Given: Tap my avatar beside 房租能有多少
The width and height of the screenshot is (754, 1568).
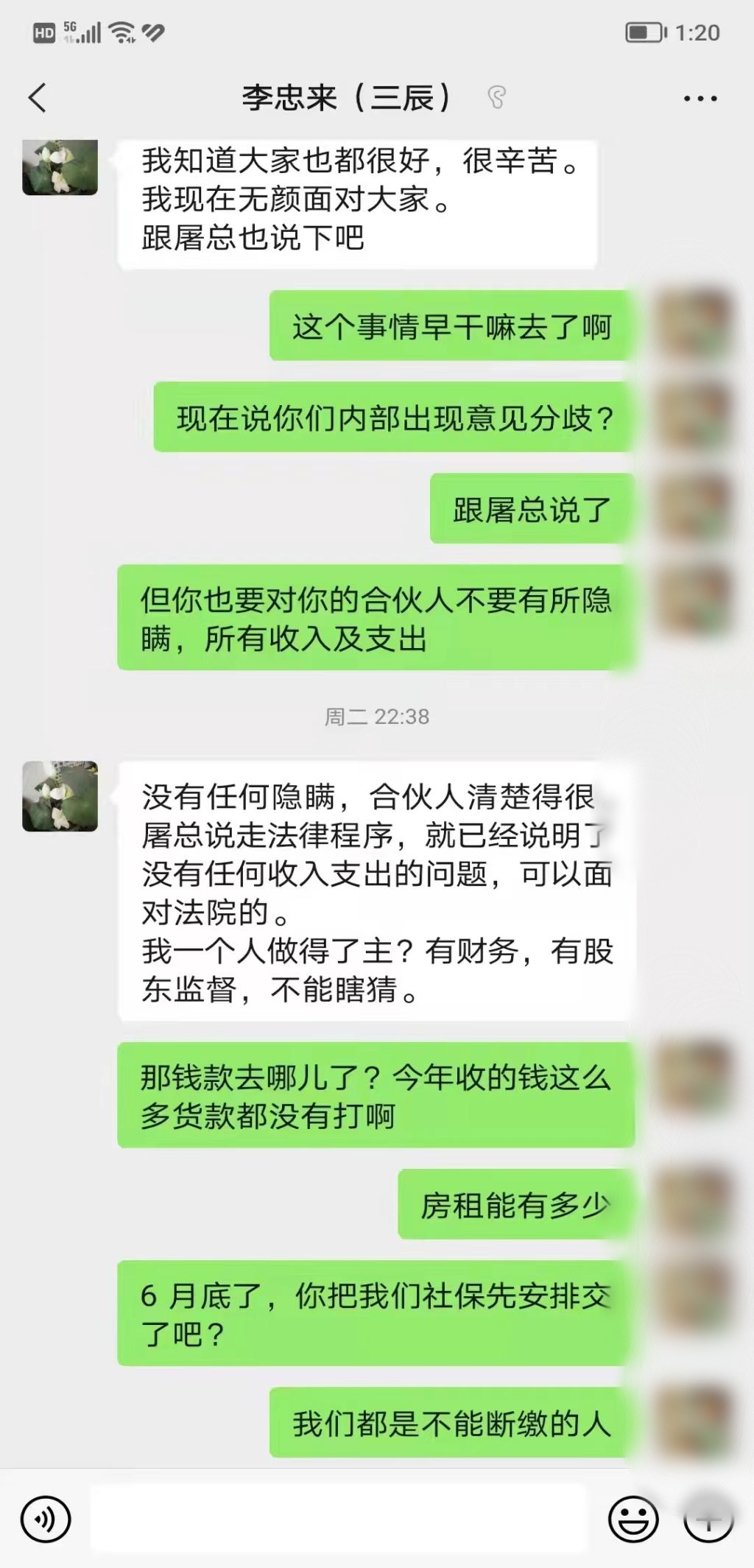Looking at the screenshot, I should pos(694,1203).
